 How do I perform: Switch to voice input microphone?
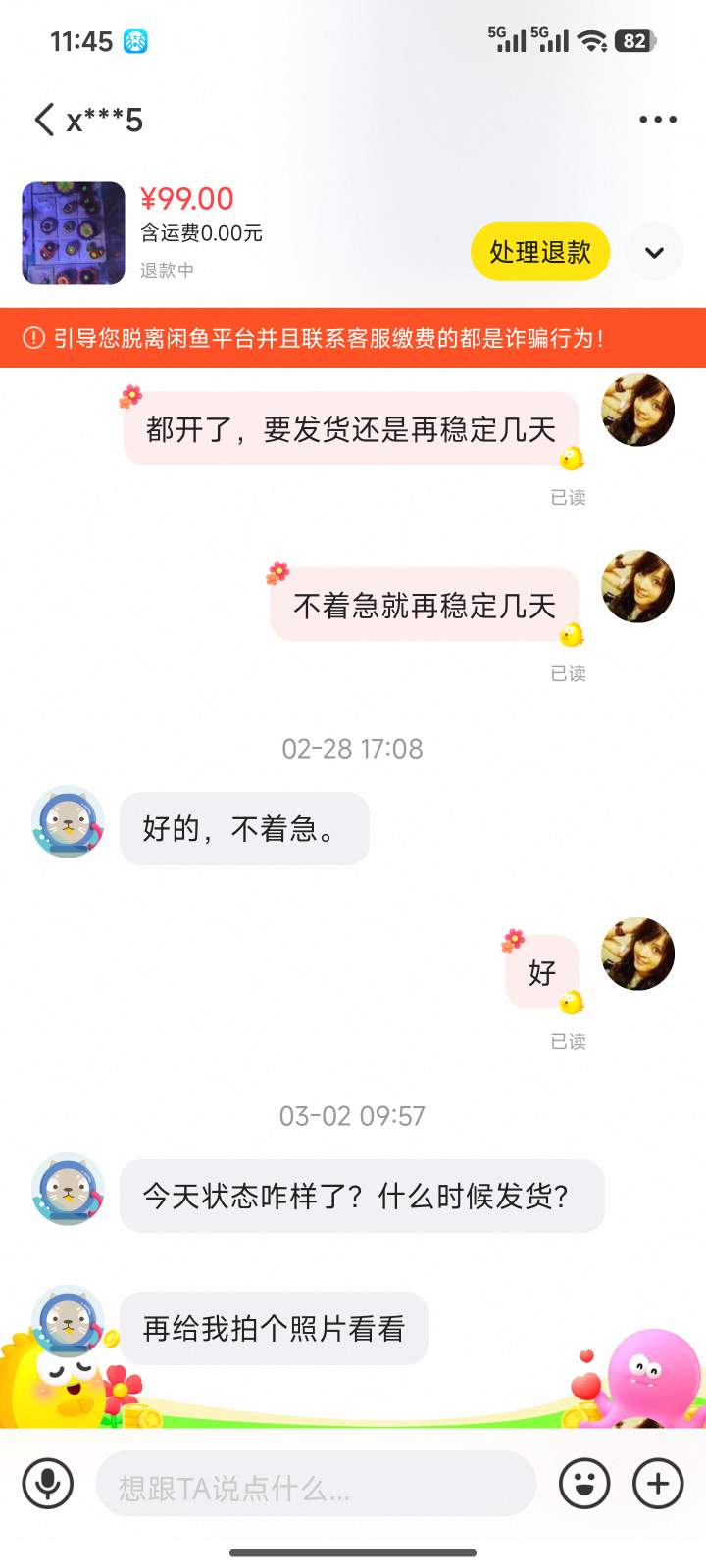[x=47, y=1484]
